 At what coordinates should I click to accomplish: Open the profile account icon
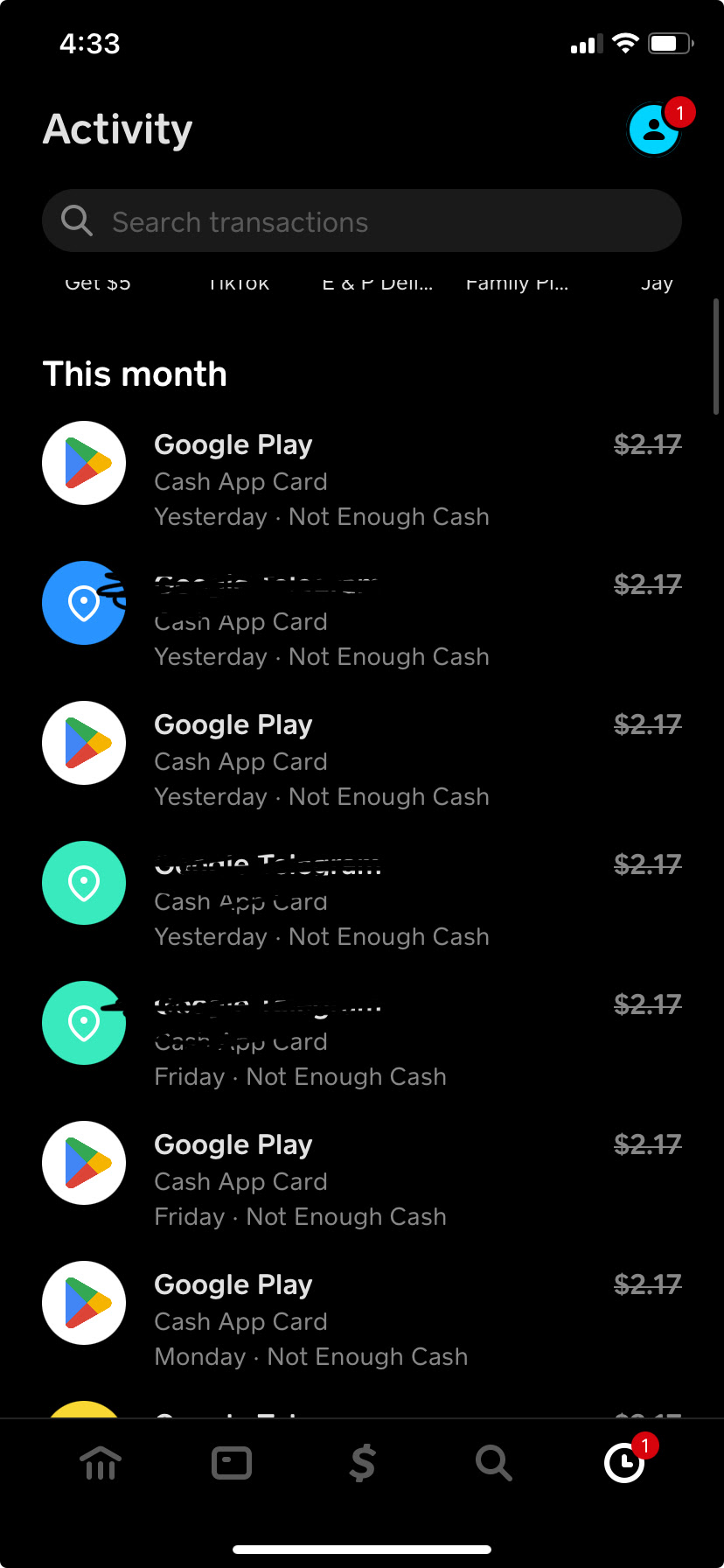click(x=654, y=129)
